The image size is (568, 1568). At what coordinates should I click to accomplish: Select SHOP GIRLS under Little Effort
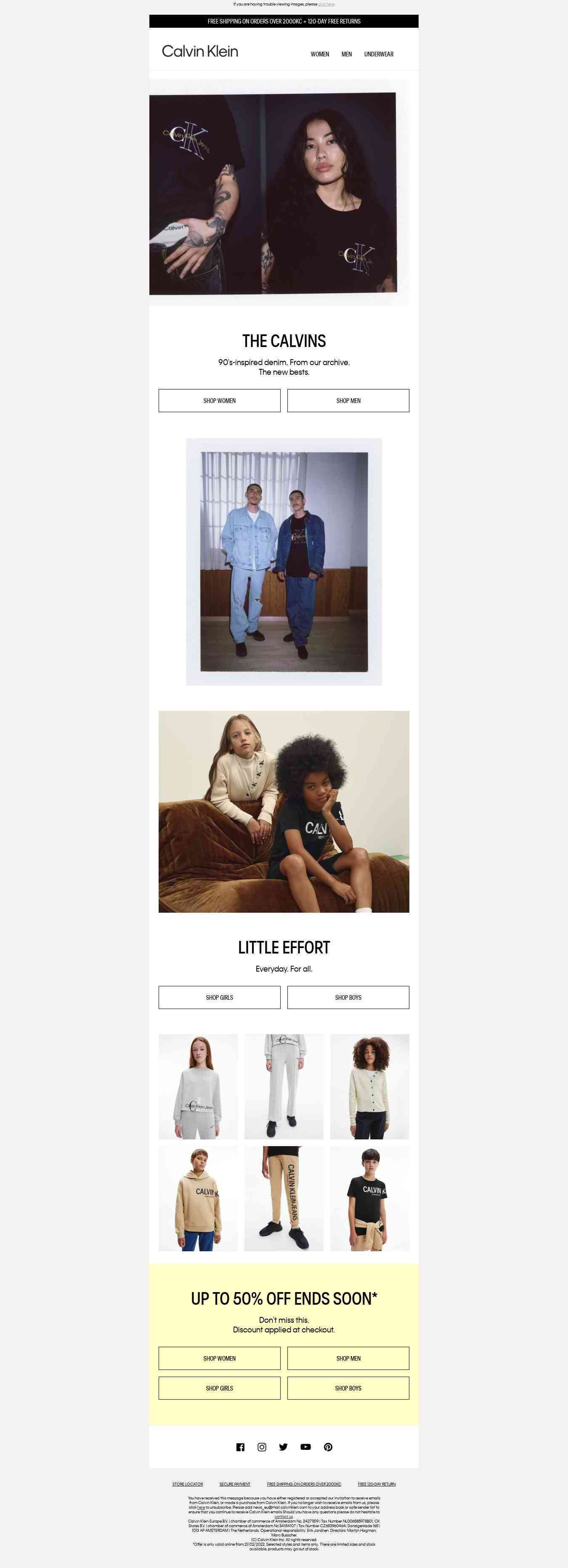click(219, 997)
